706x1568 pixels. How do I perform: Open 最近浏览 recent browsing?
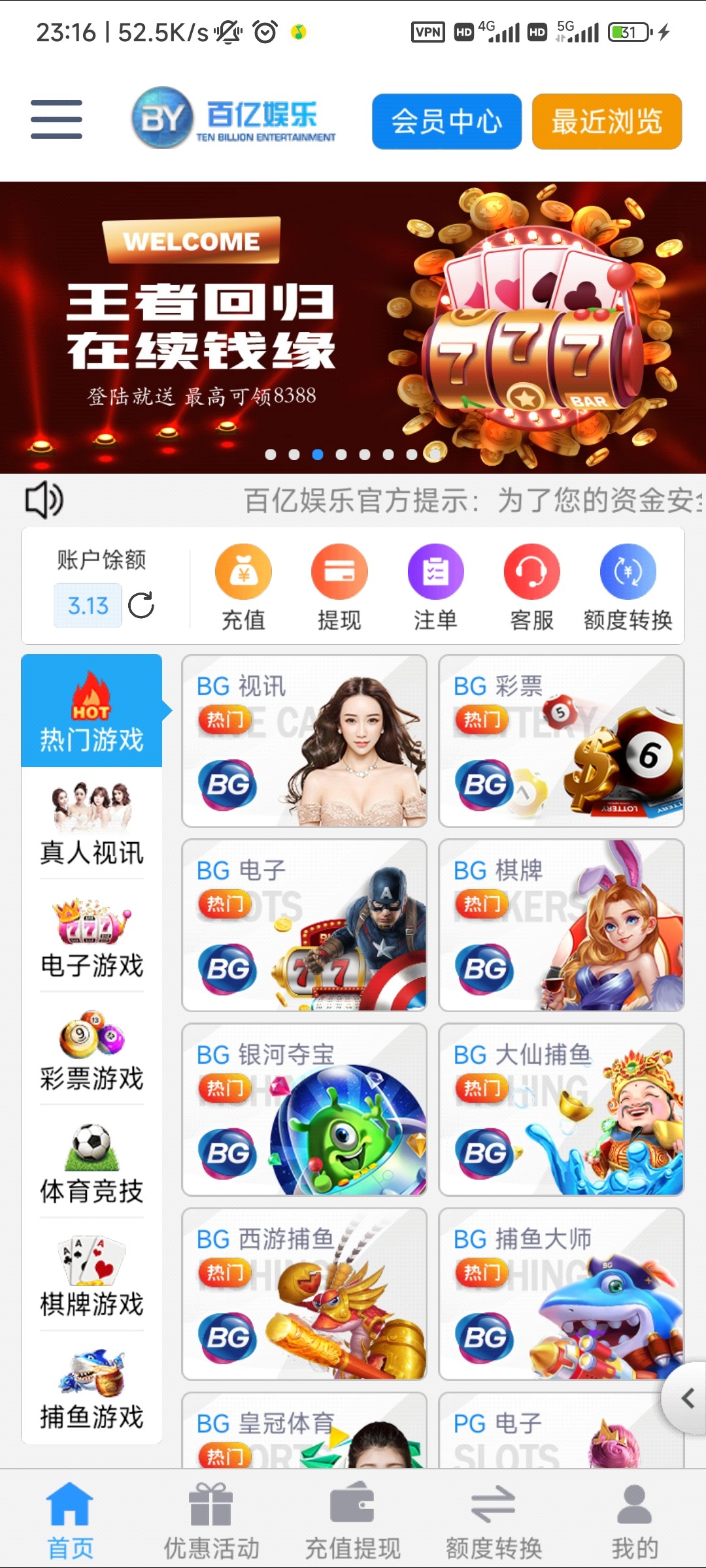coord(606,122)
